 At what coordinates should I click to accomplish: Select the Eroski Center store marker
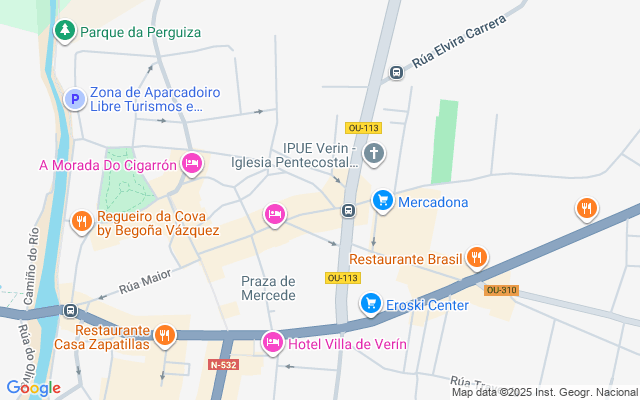370,303
